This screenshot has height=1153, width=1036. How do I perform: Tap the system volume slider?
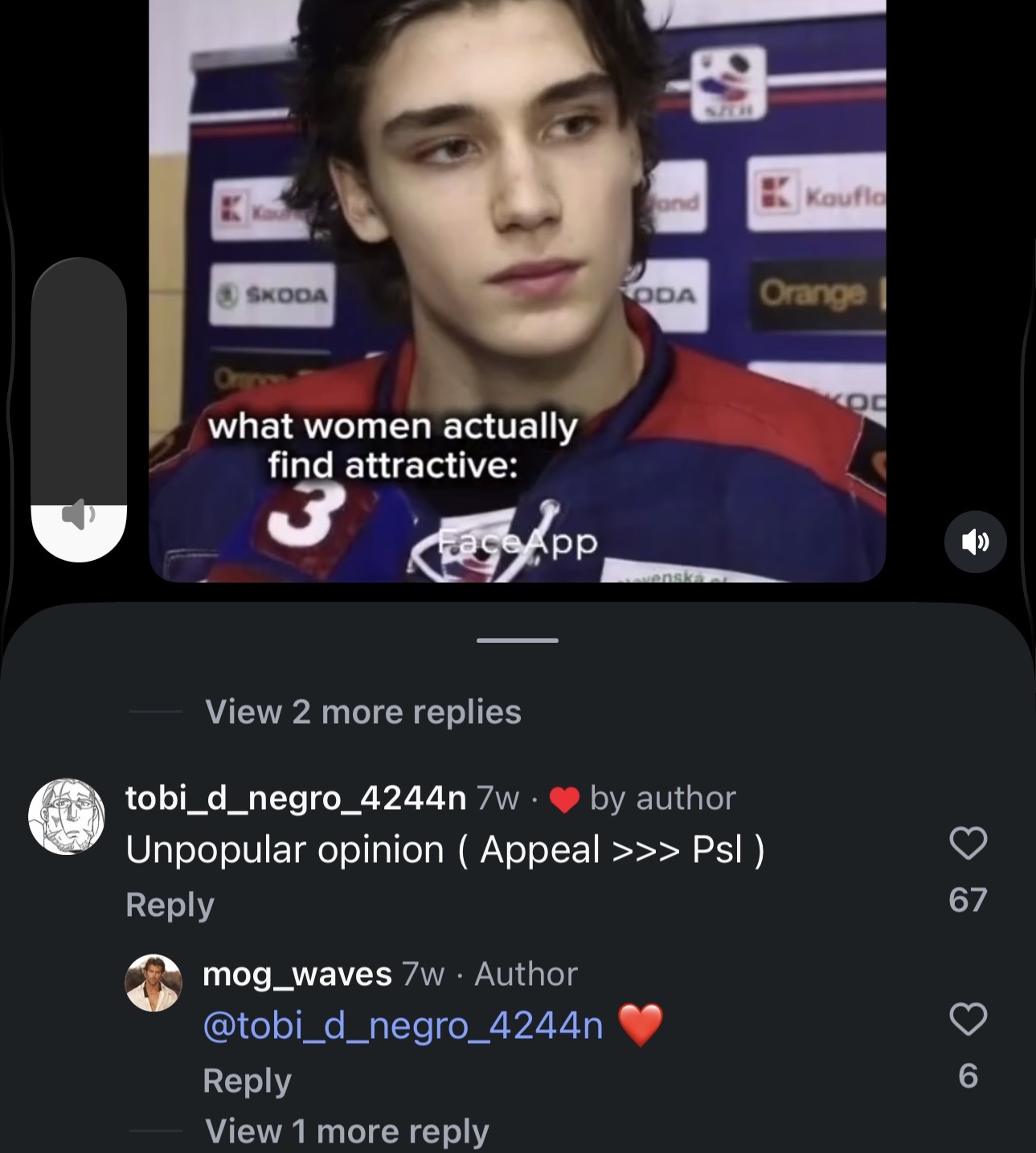(x=79, y=410)
